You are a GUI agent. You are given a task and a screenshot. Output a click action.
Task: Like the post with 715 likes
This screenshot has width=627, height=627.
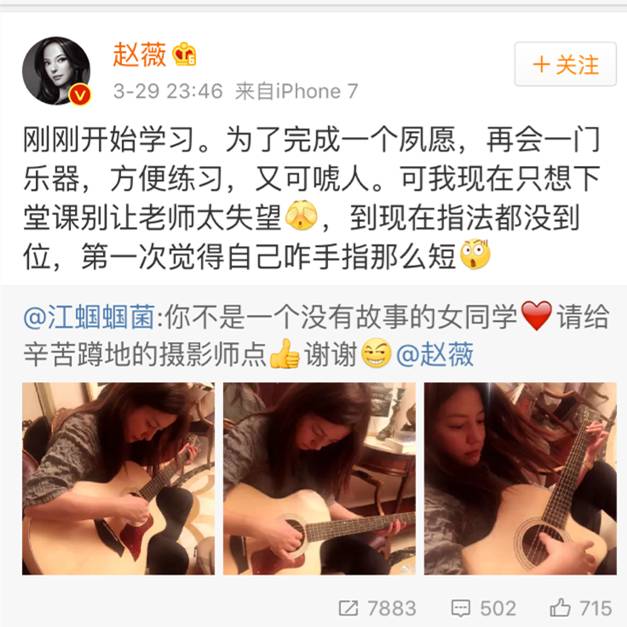pos(581,607)
